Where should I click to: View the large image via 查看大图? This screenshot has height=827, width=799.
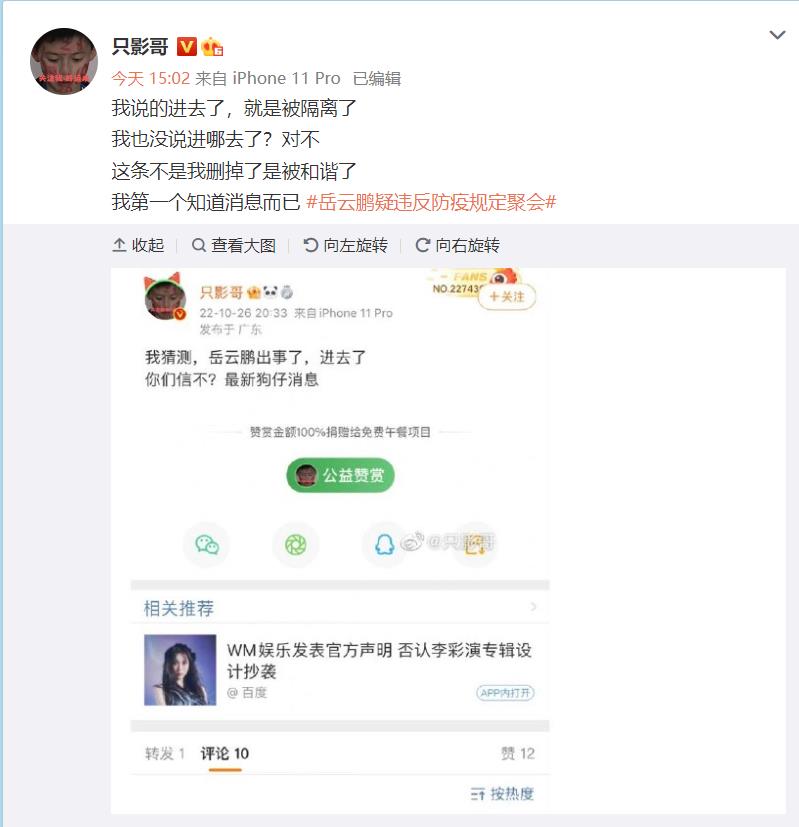click(x=233, y=245)
